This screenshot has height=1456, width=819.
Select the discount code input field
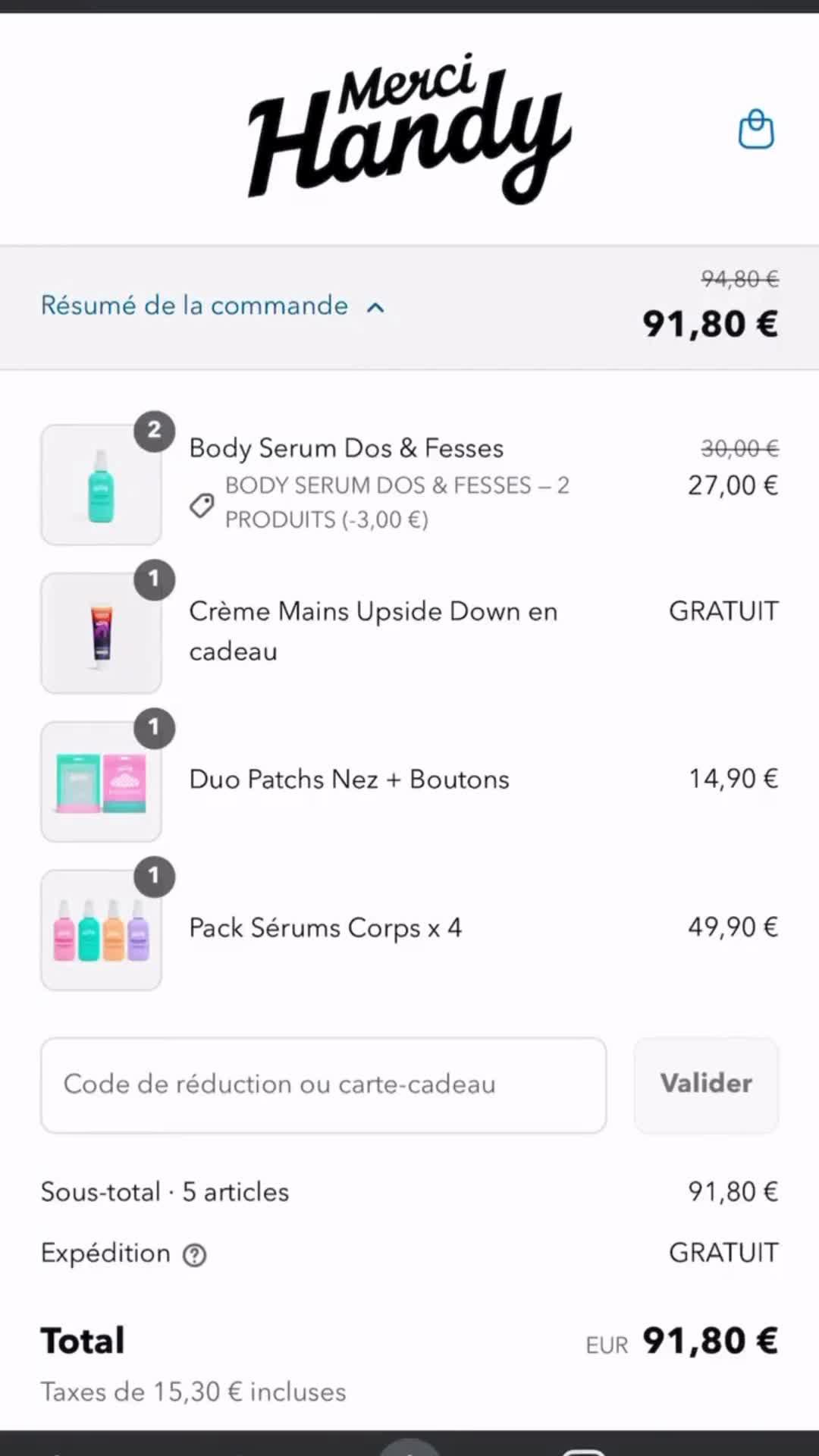click(x=323, y=1084)
